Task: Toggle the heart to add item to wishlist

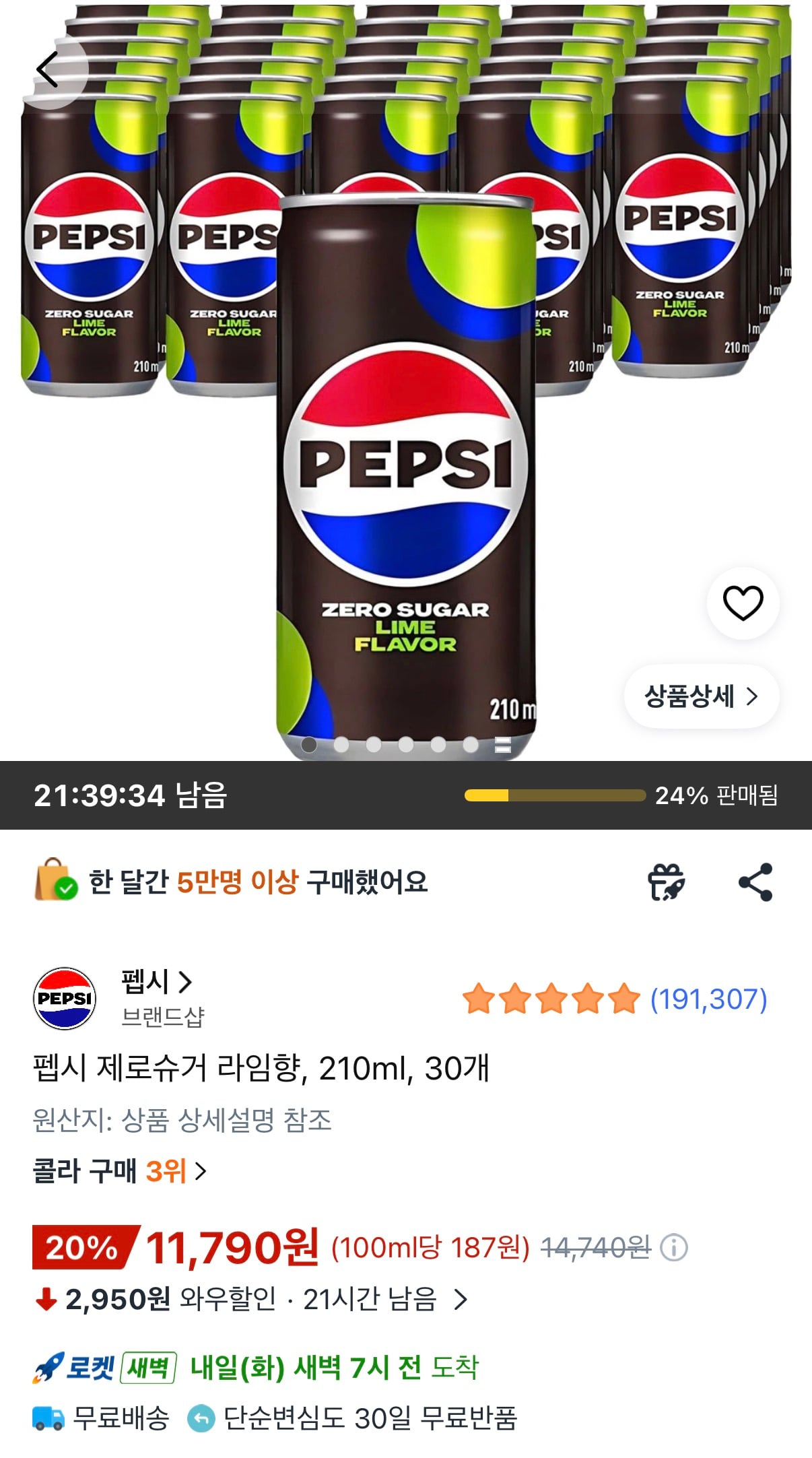Action: (743, 604)
